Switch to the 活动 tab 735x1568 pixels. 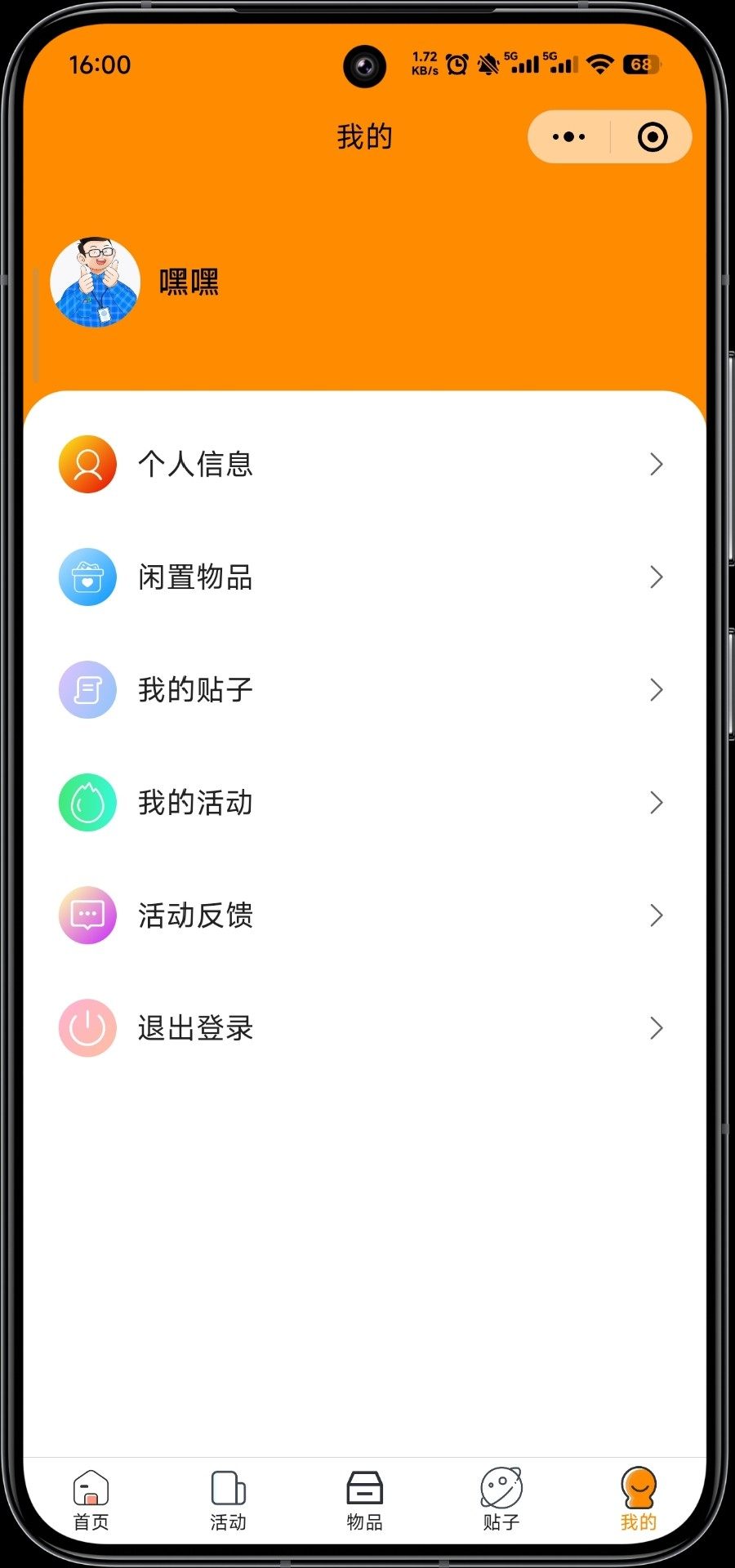coord(228,1499)
